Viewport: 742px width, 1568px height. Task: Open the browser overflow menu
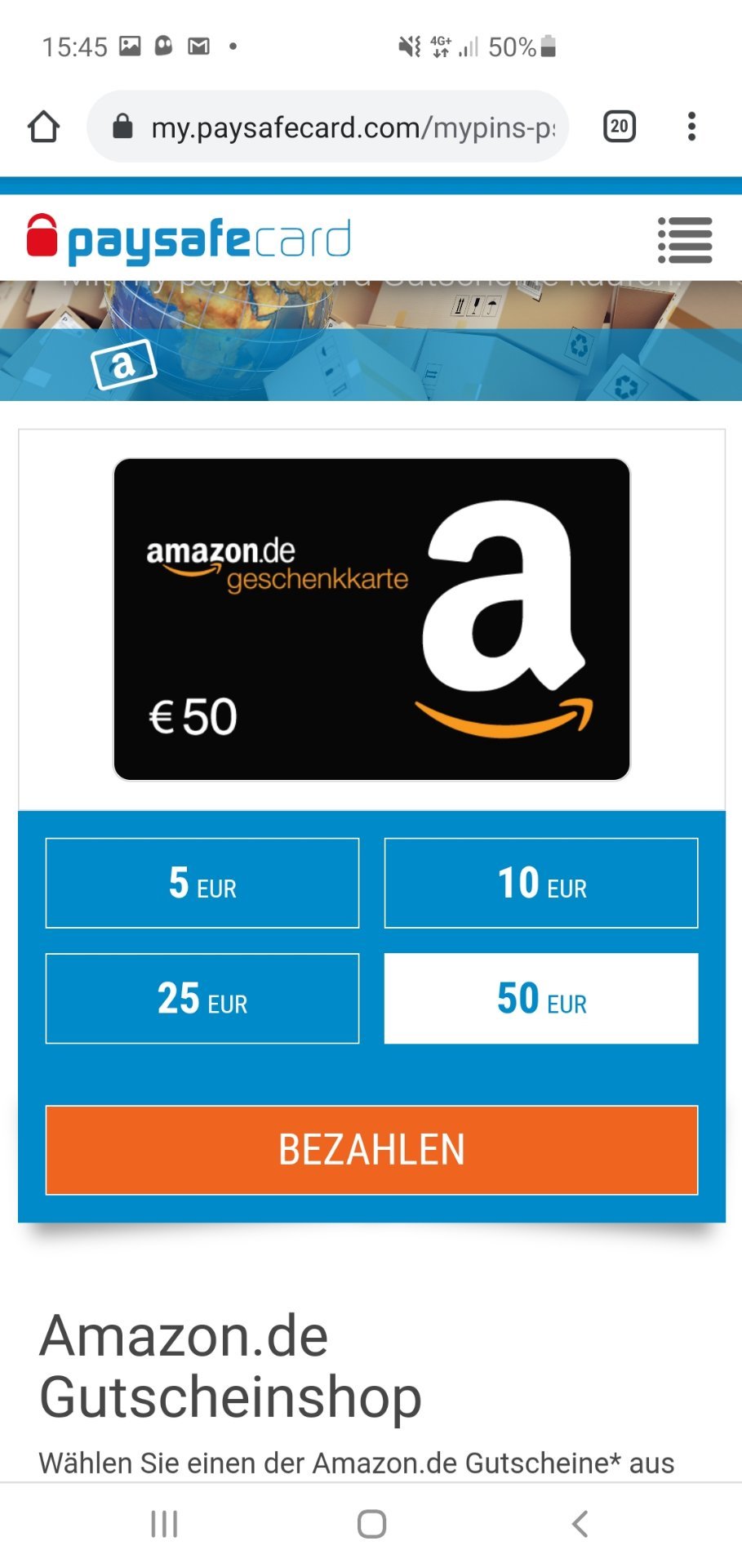(x=691, y=127)
